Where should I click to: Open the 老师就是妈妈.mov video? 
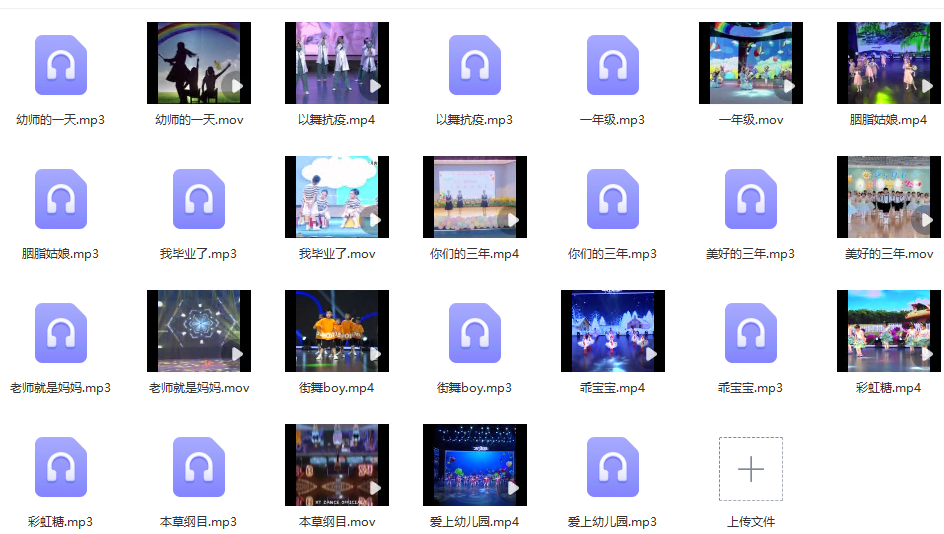coord(198,331)
